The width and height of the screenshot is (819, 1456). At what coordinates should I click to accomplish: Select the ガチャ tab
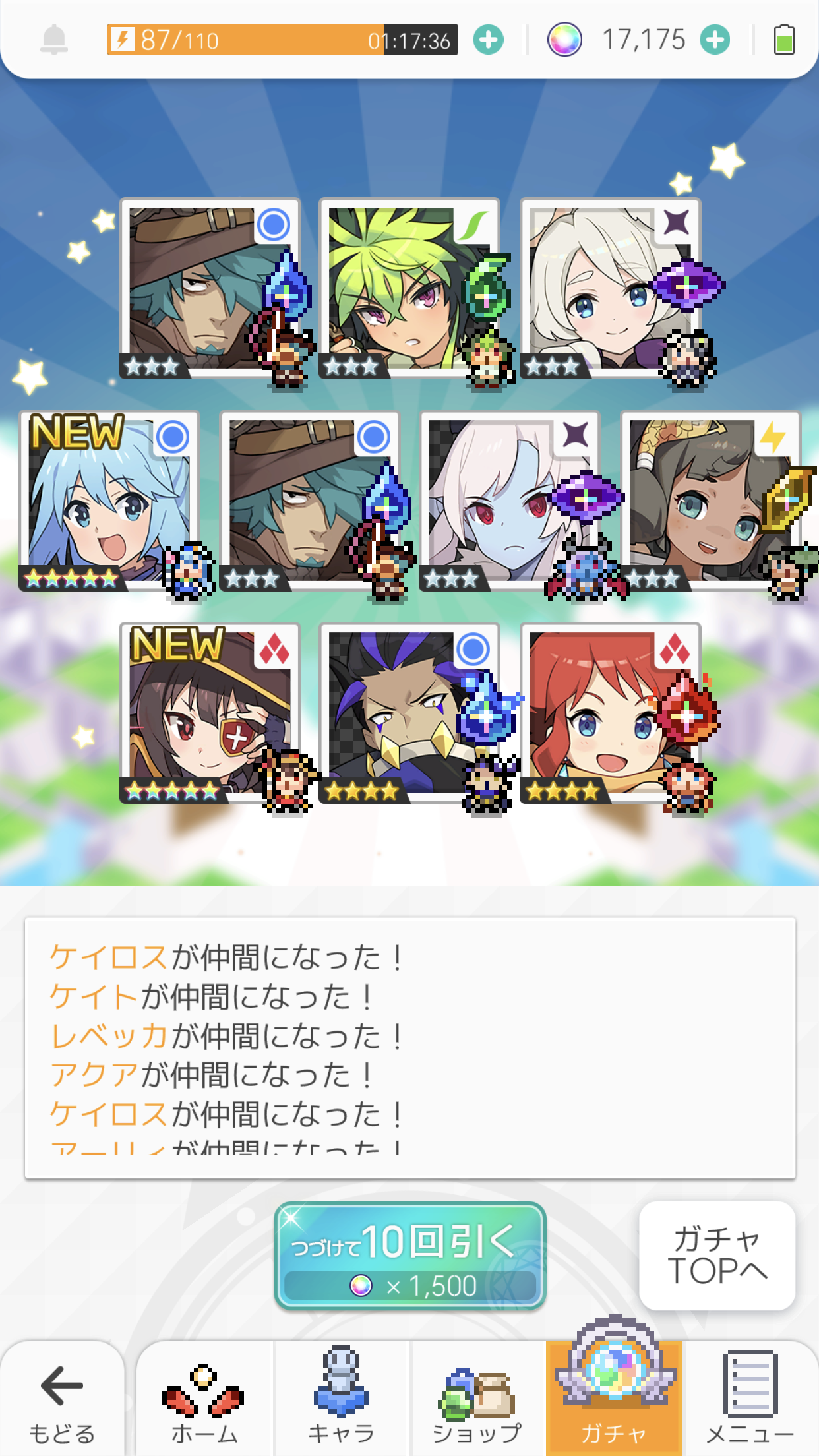(x=614, y=1399)
